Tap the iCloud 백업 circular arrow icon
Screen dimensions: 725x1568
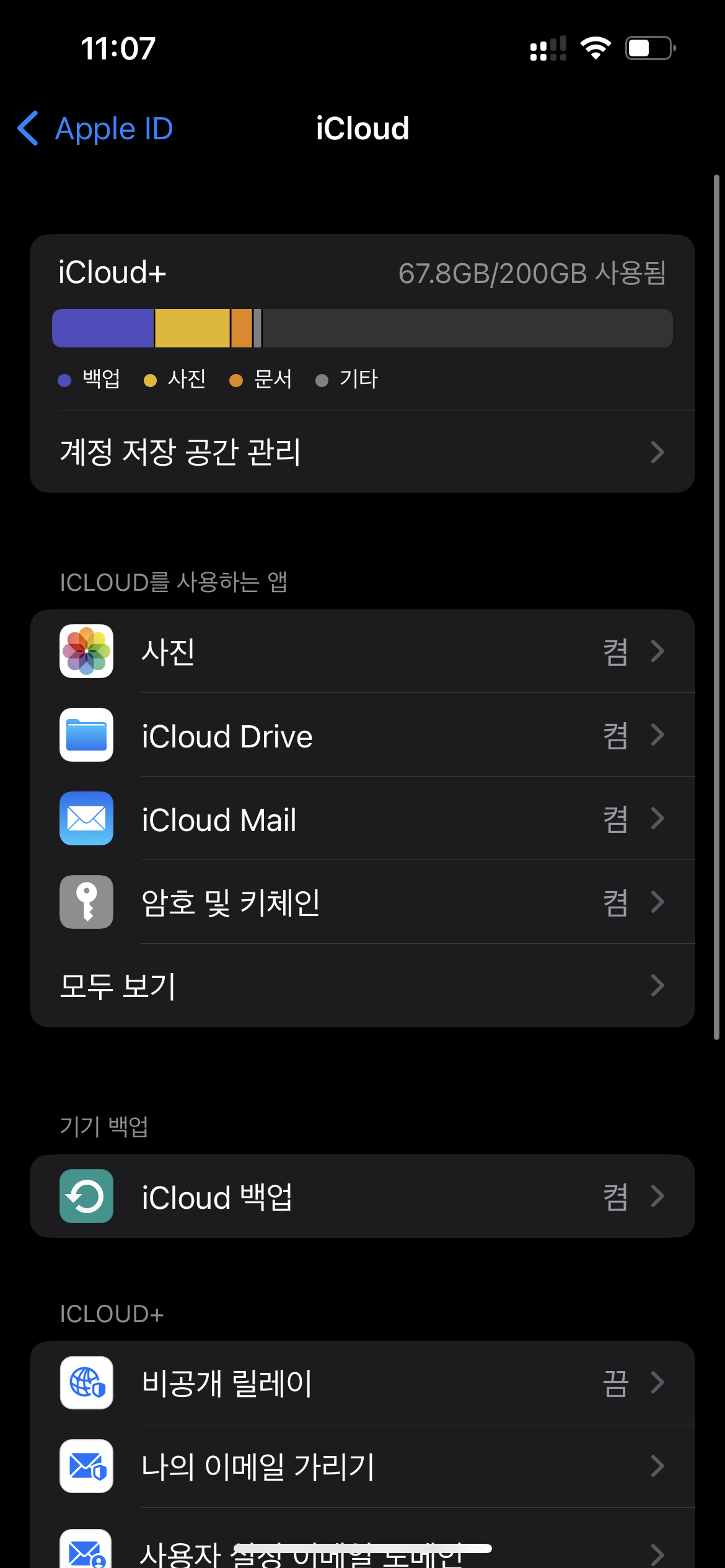pos(86,1196)
